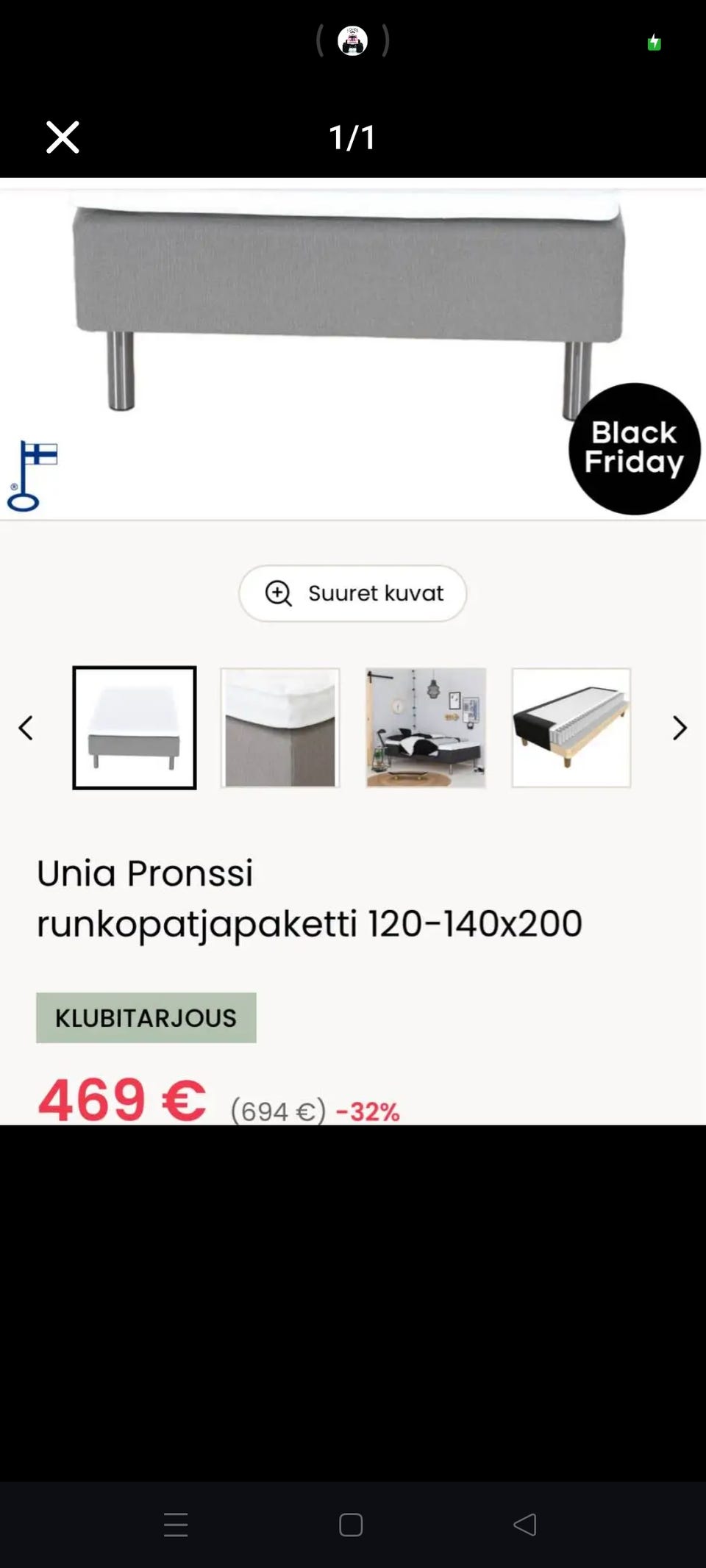Tap the red 469 € sale price
Image resolution: width=706 pixels, height=1568 pixels.
tap(121, 1100)
